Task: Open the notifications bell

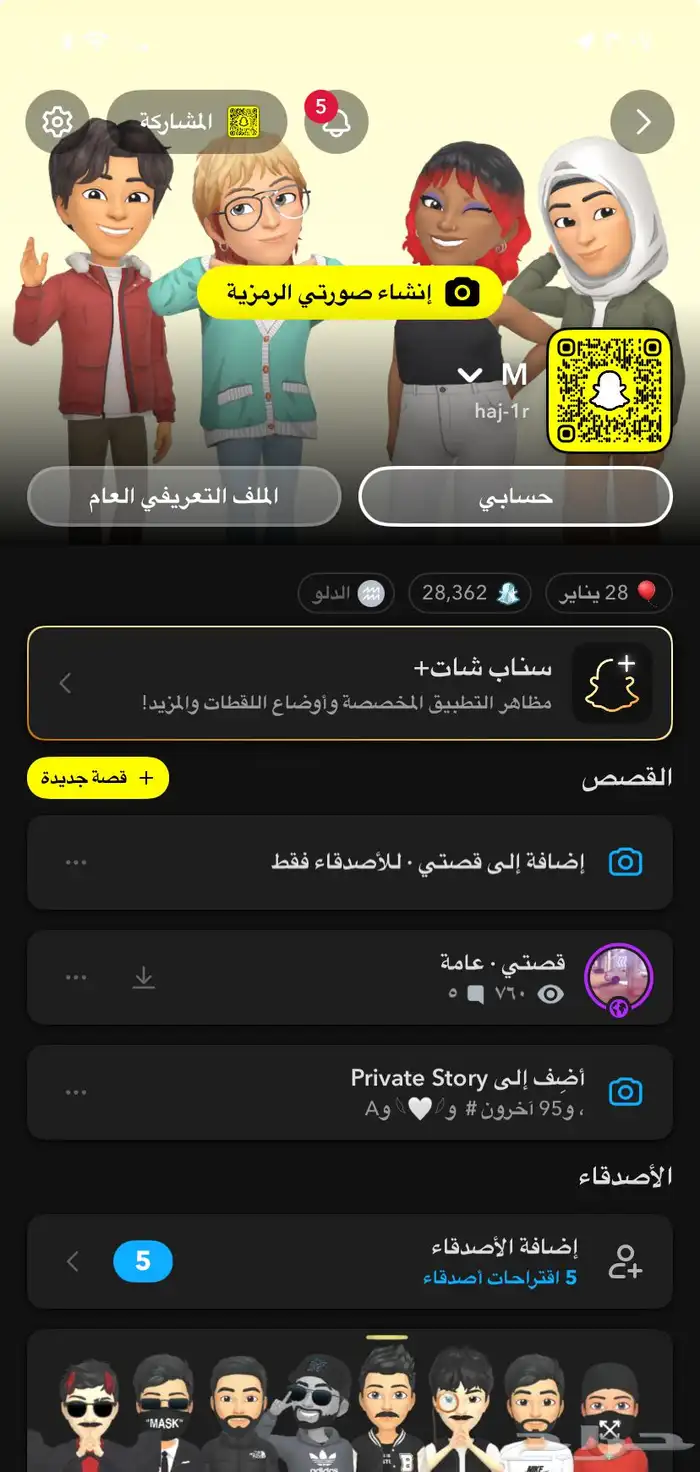Action: click(x=336, y=122)
